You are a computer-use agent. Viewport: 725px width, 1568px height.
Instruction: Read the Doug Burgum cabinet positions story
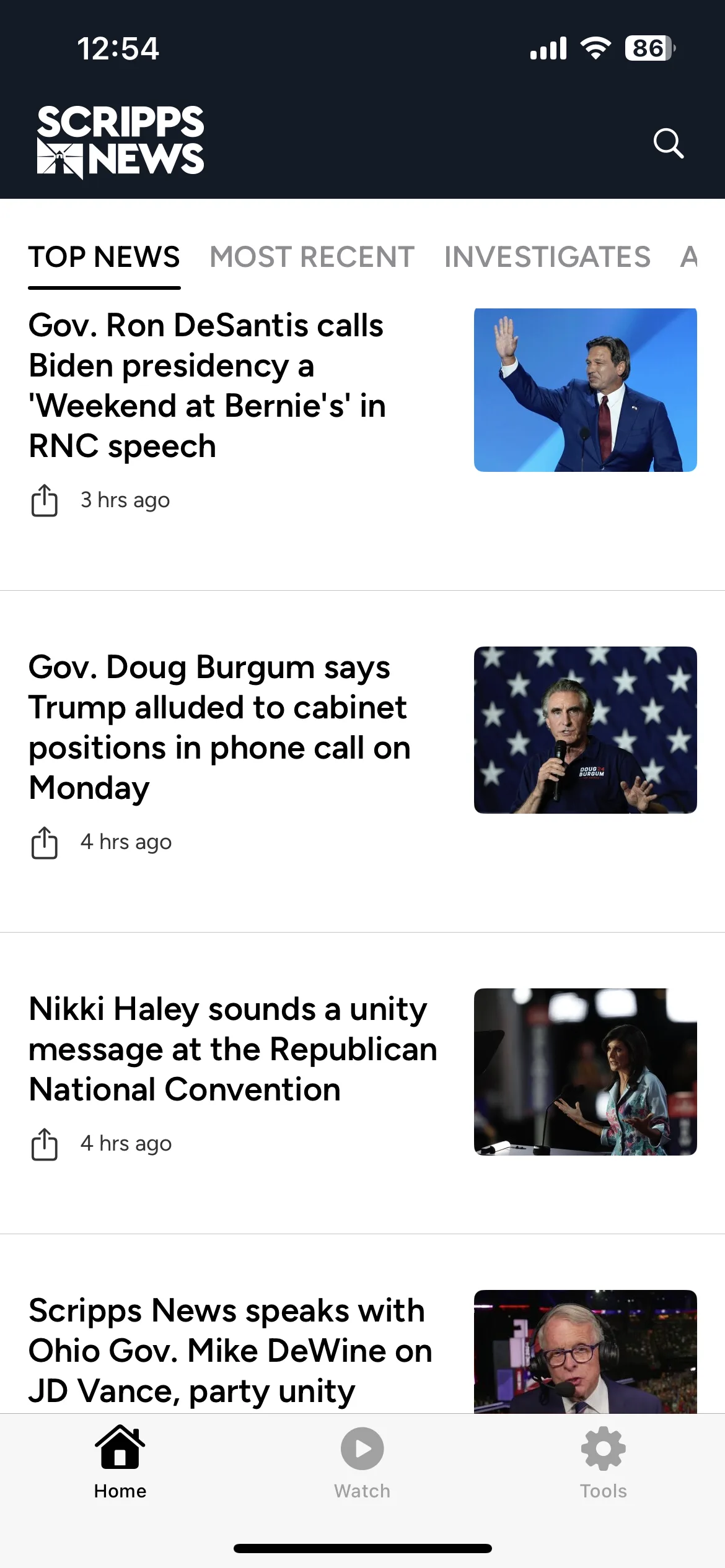(x=219, y=727)
